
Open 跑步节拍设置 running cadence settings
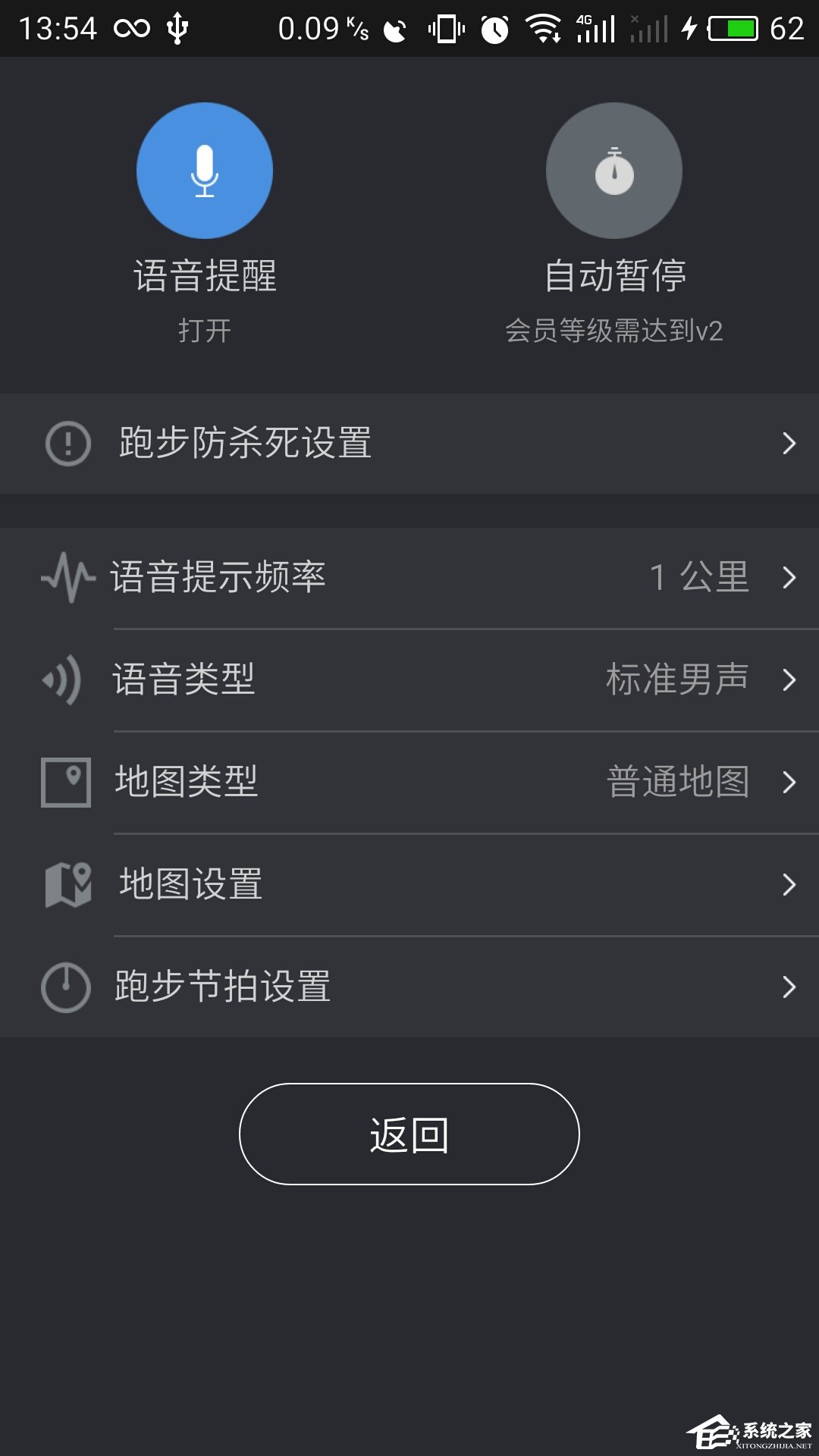click(x=409, y=987)
